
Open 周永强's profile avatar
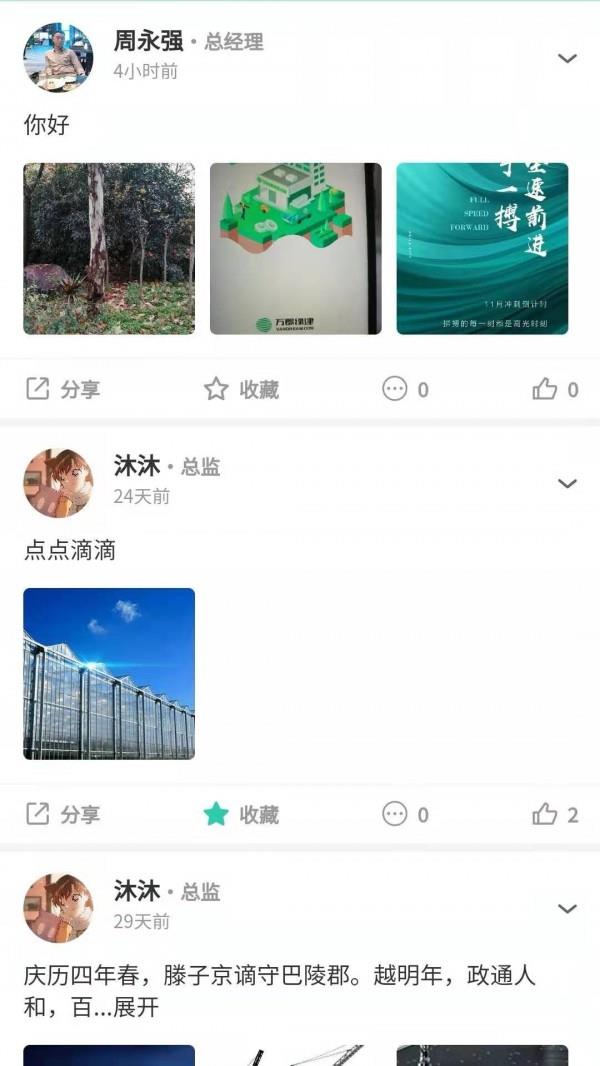[x=58, y=57]
